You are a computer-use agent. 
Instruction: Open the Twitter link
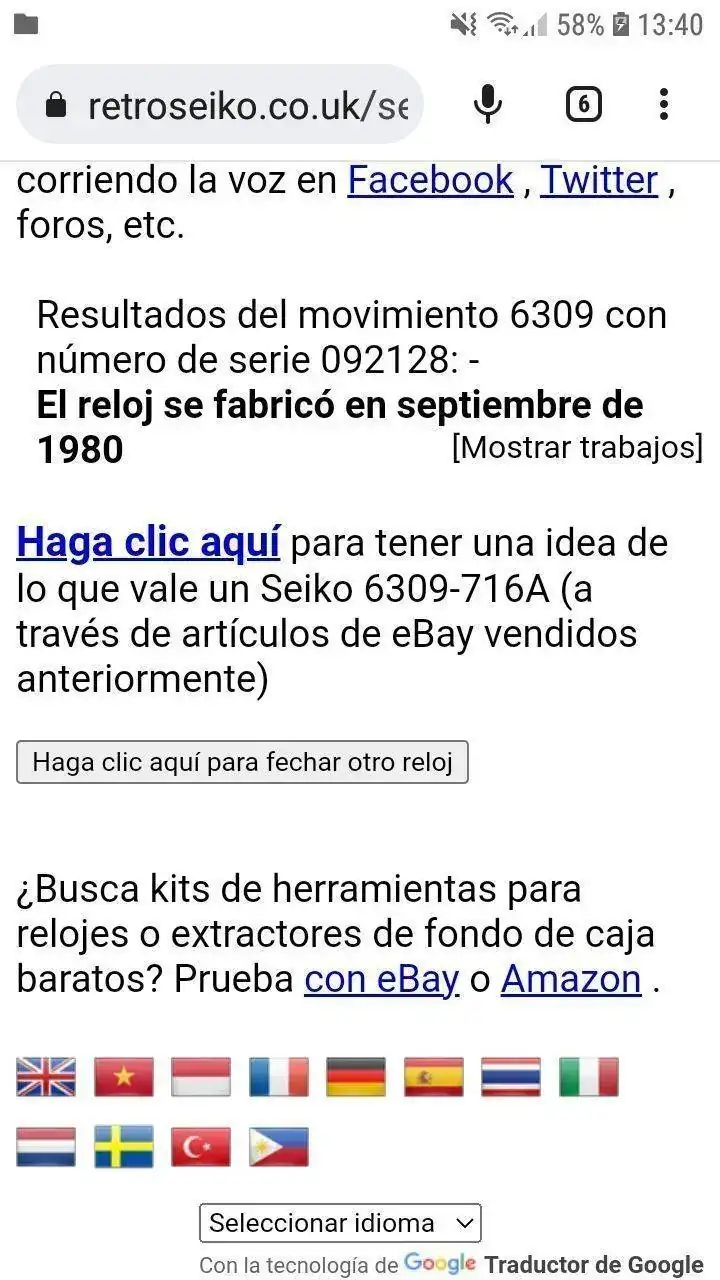tap(599, 180)
